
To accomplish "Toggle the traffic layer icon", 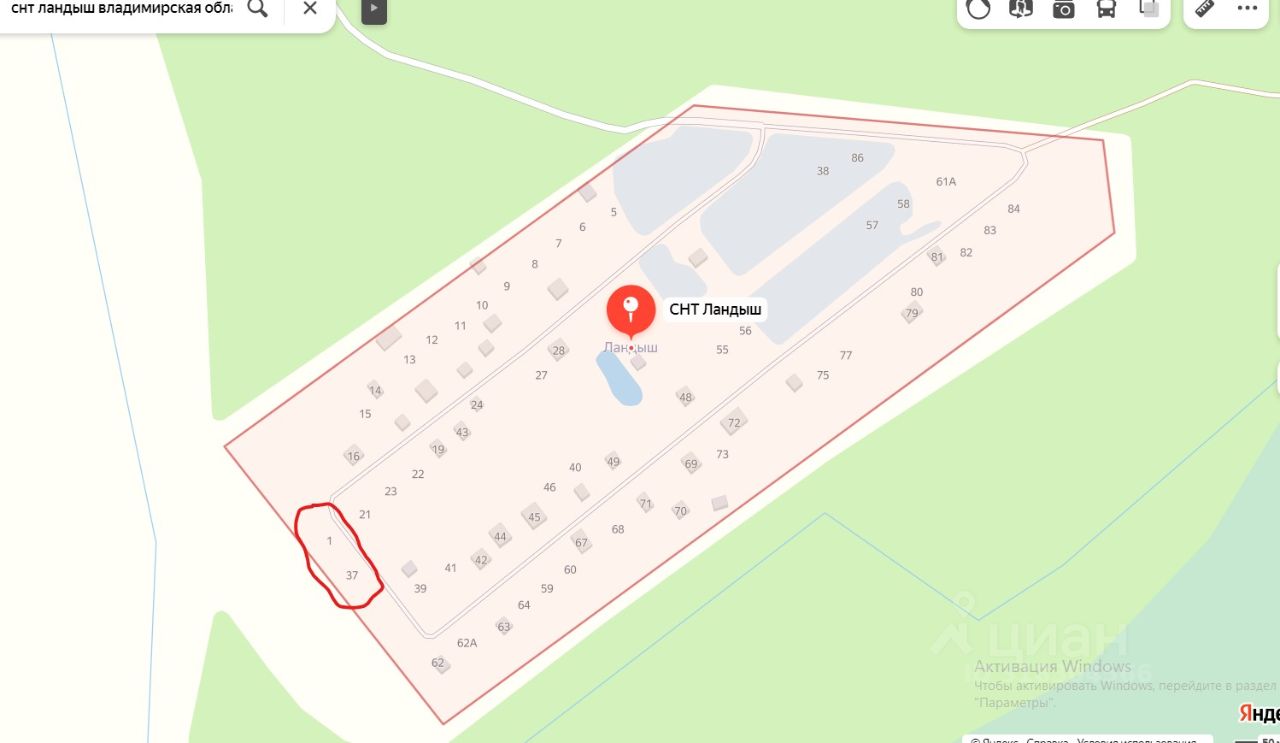I will [978, 9].
